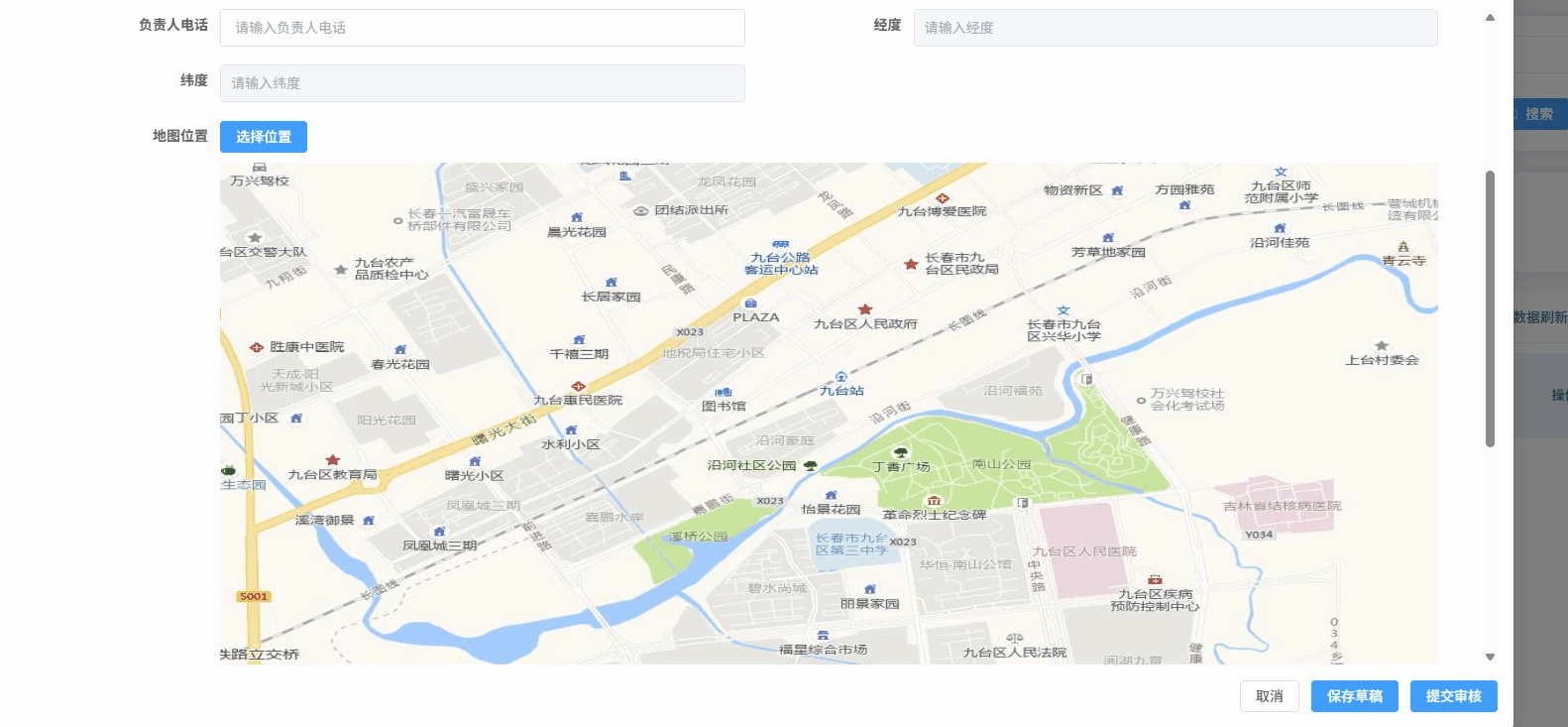The image size is (1568, 727).
Task: Tap the 搜索 search button
Action: [x=1538, y=114]
